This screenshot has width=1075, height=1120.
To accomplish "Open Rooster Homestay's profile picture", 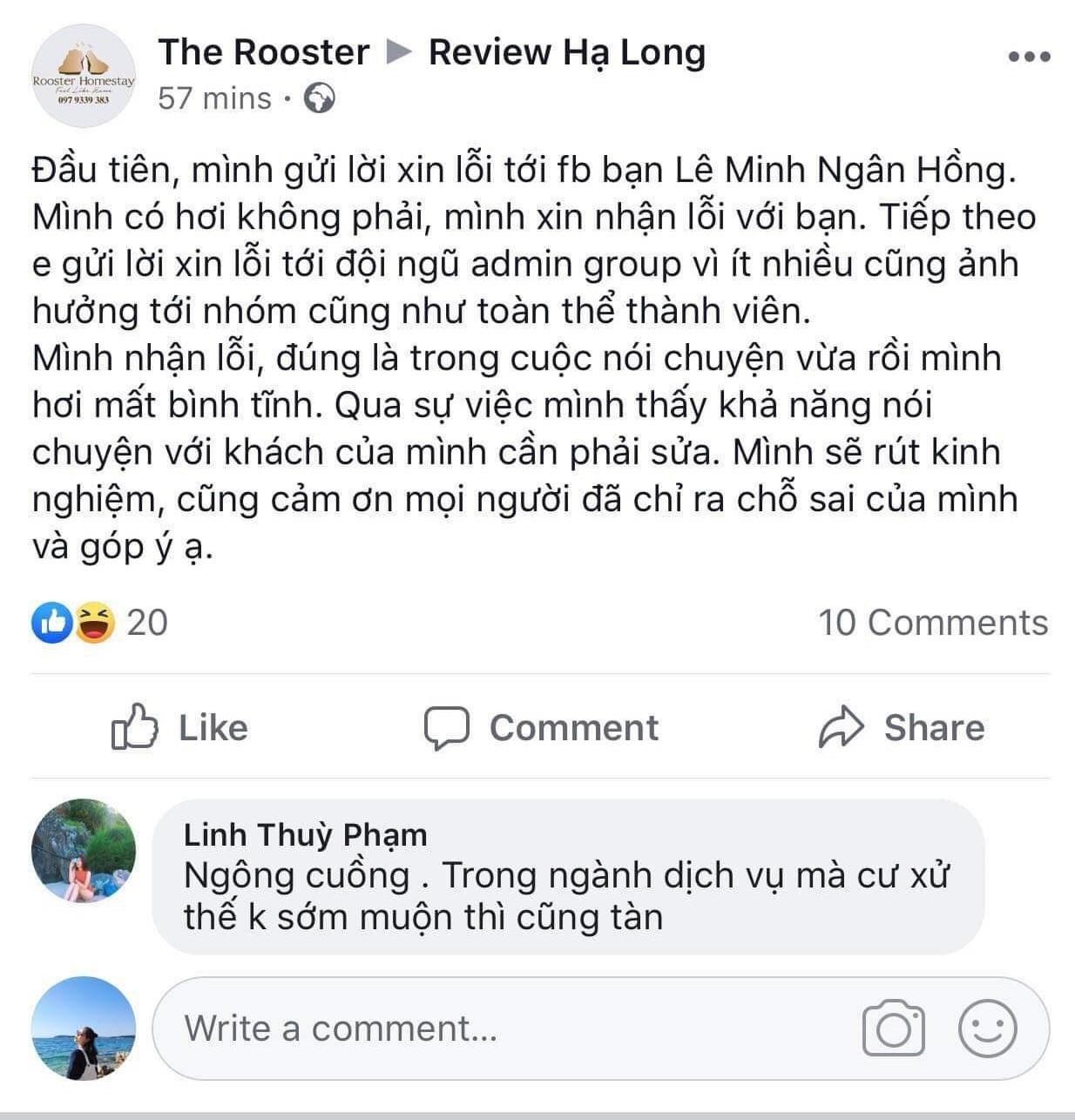I will 83,74.
